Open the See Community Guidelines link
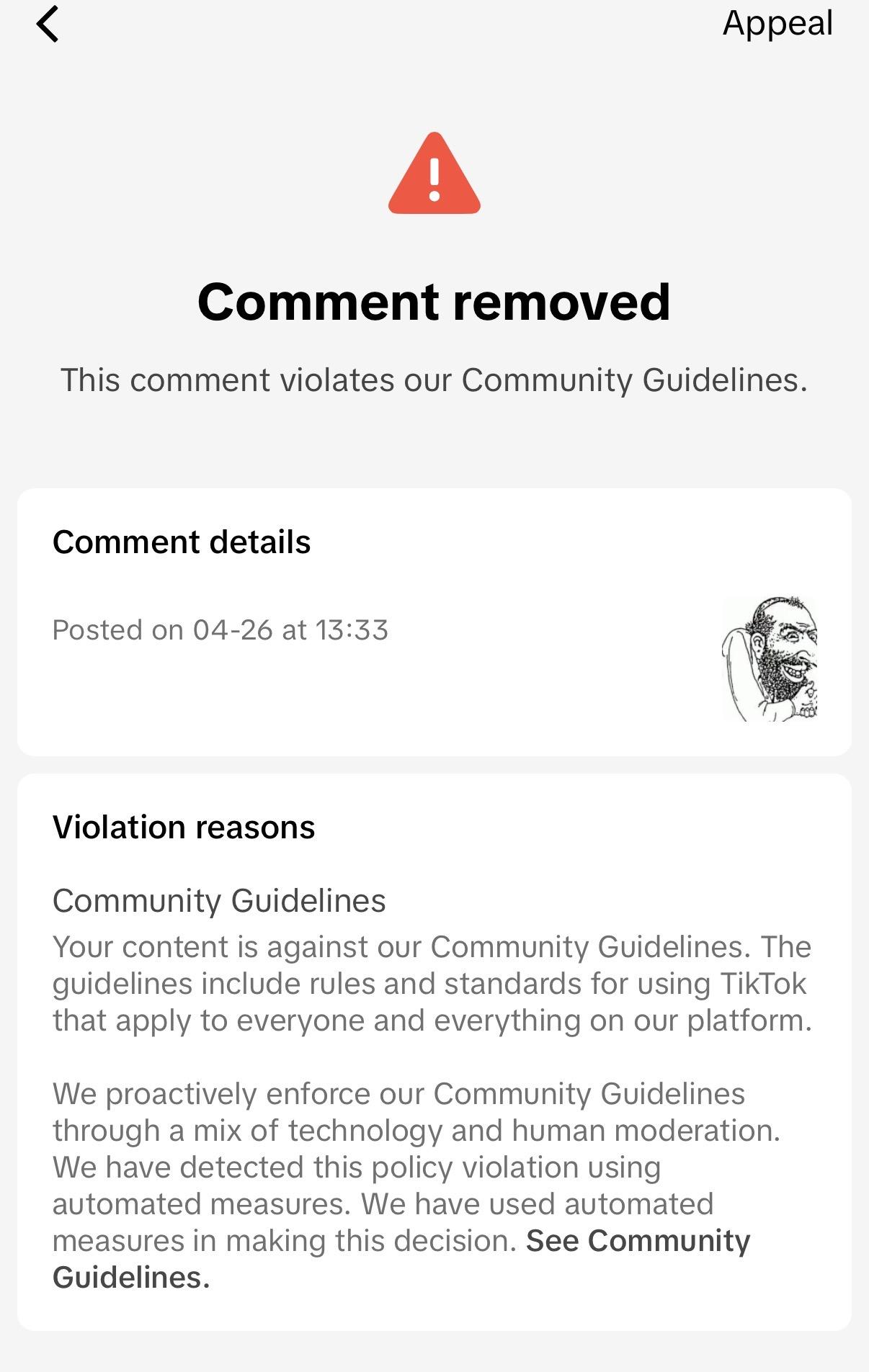This screenshot has width=869, height=1372. (x=637, y=1241)
